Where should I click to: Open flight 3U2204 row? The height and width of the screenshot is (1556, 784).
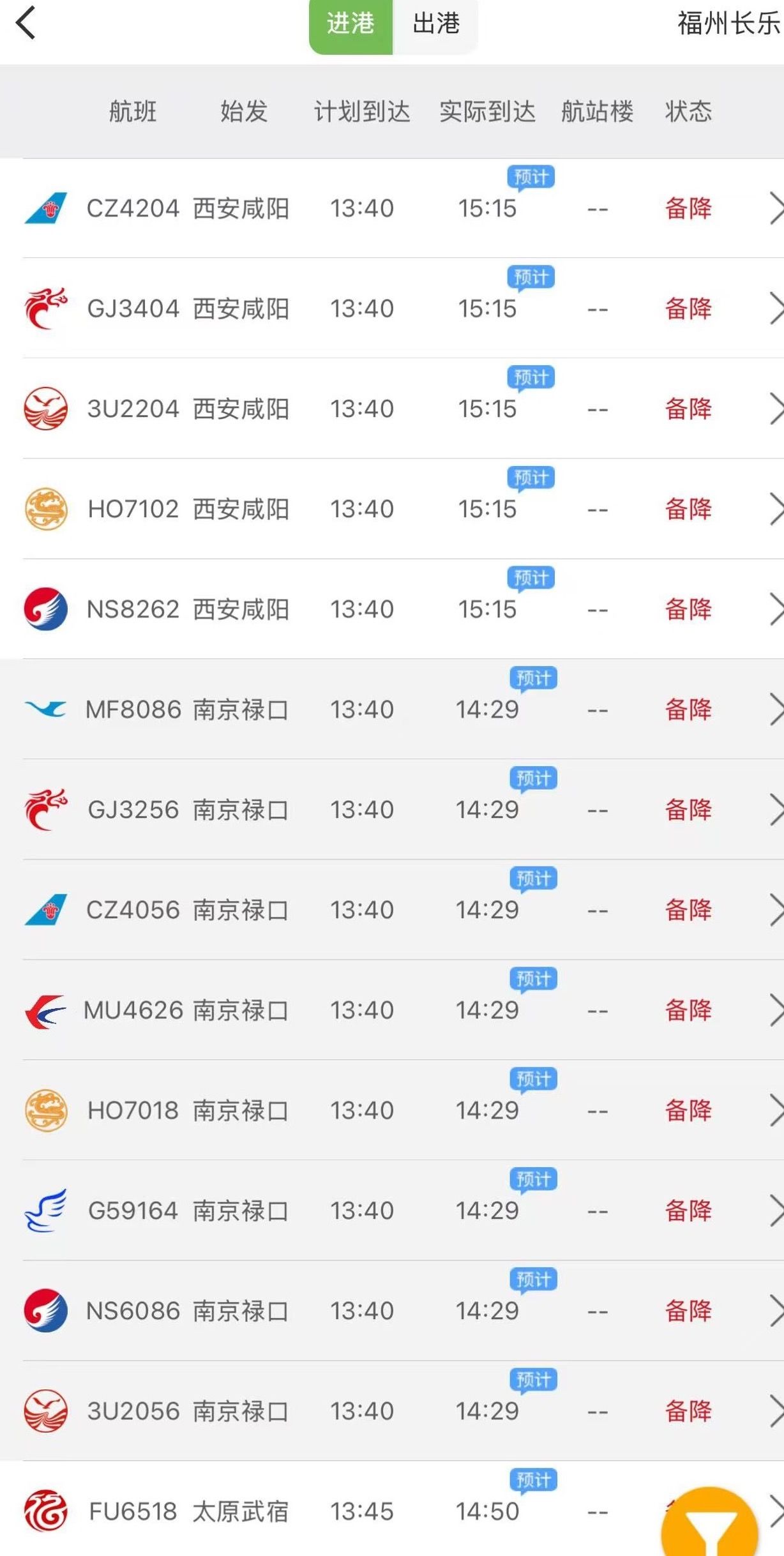click(392, 409)
